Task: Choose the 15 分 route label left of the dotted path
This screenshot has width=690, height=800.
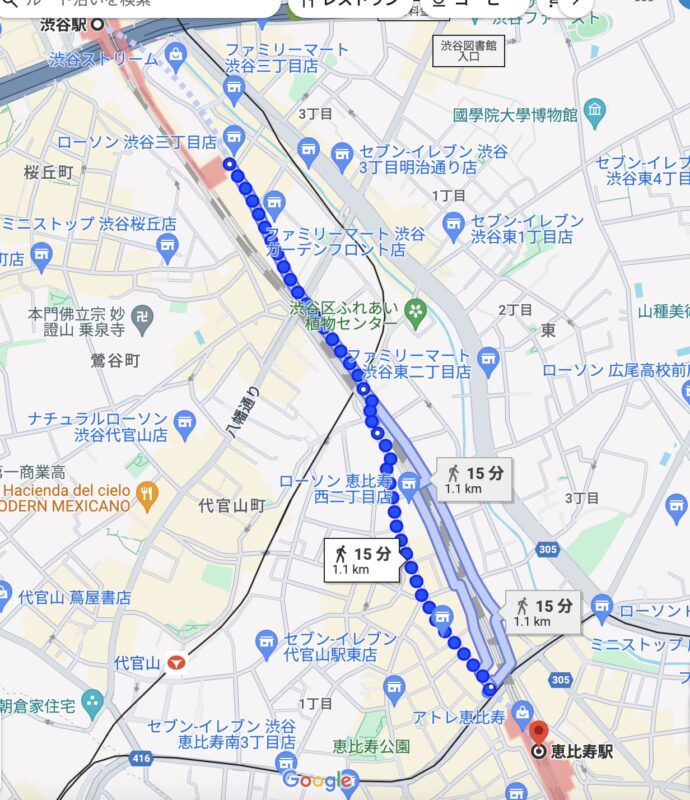Action: point(361,559)
